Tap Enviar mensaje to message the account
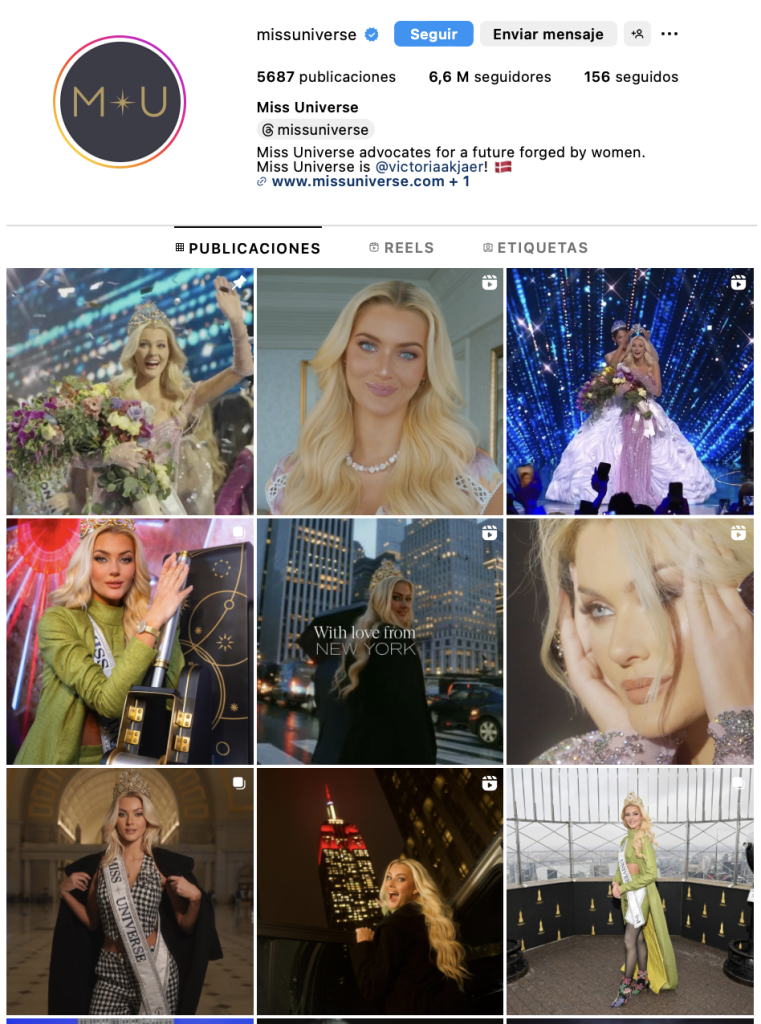 tap(548, 34)
